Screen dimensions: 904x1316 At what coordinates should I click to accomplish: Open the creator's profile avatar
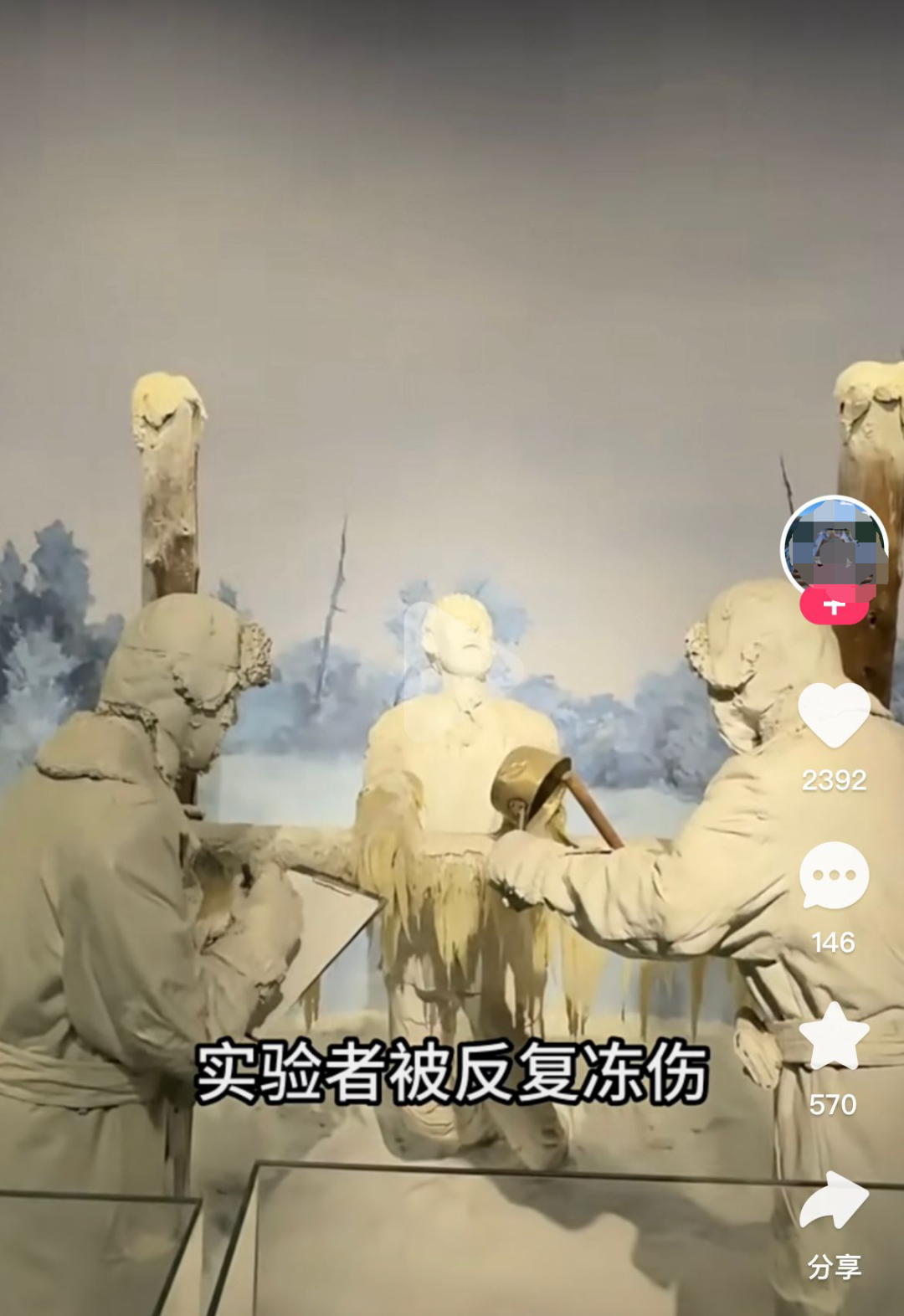[x=834, y=547]
